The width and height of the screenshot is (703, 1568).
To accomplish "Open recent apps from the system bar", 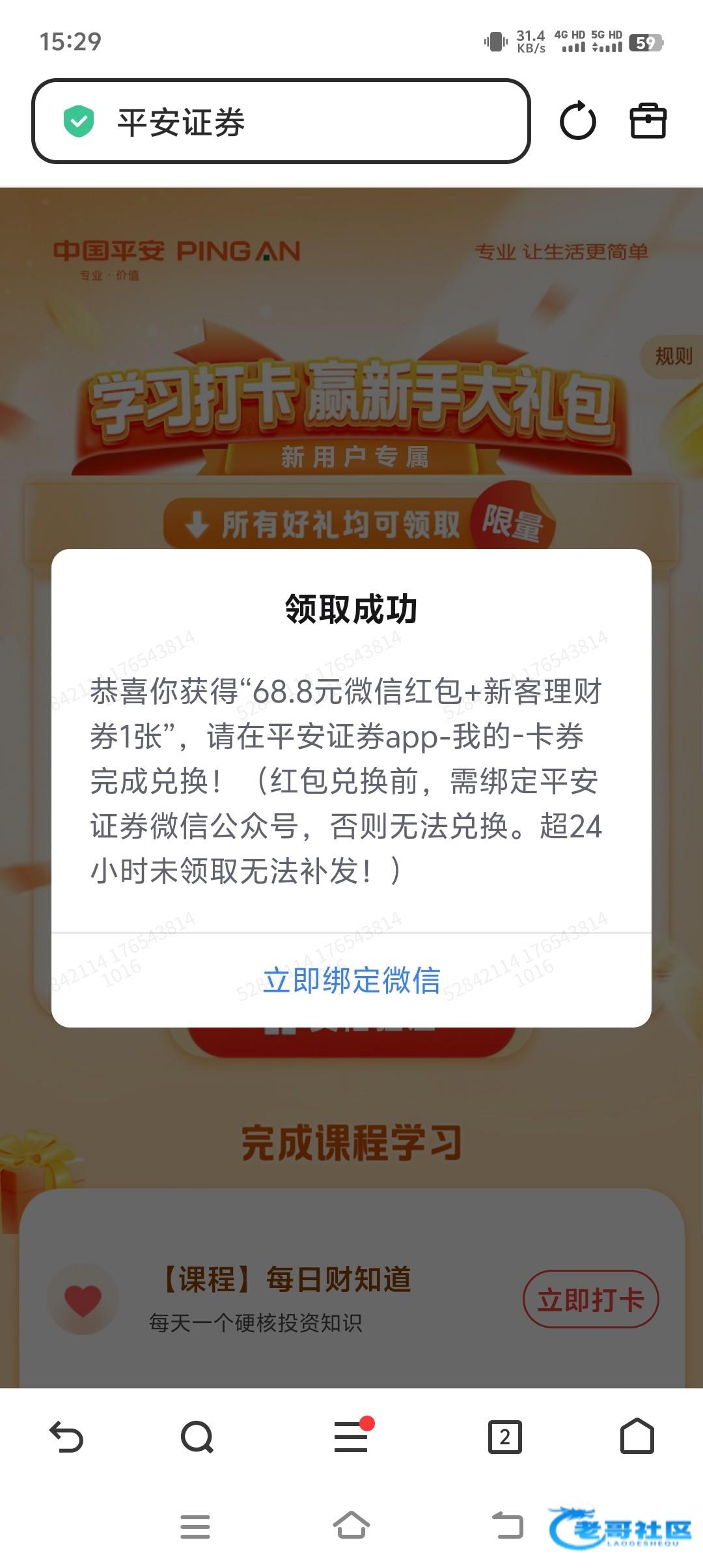I will tap(195, 1526).
